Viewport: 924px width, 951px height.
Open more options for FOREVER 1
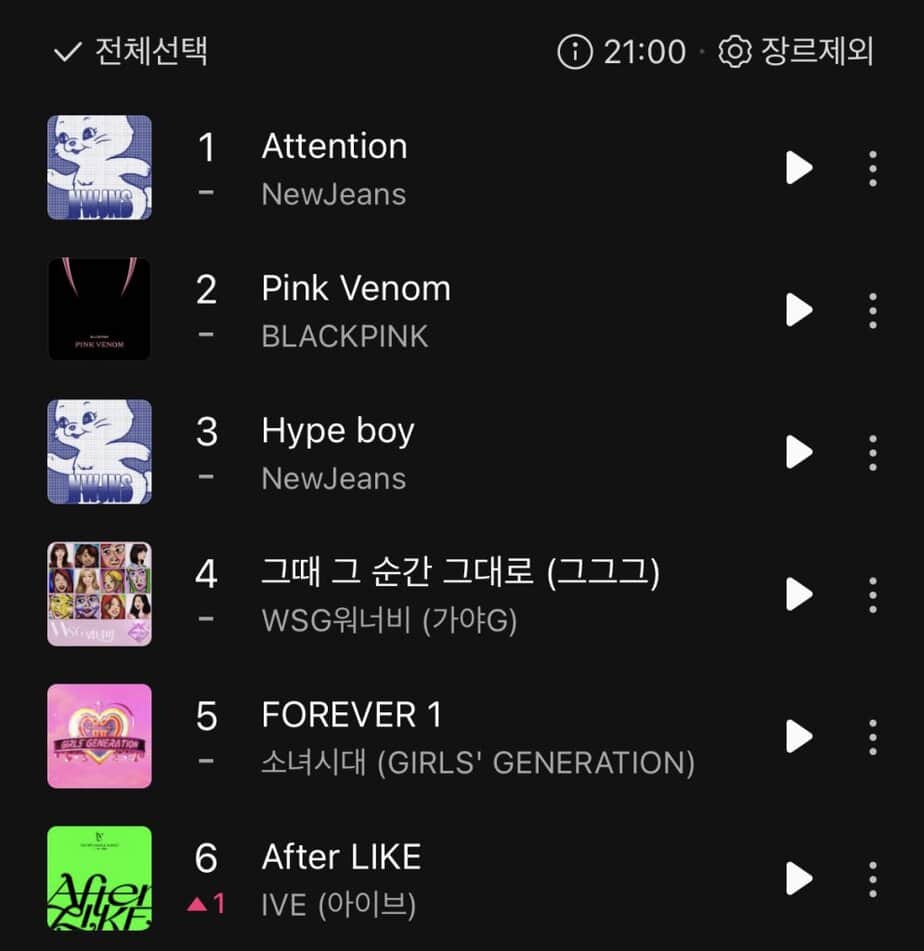tap(873, 737)
